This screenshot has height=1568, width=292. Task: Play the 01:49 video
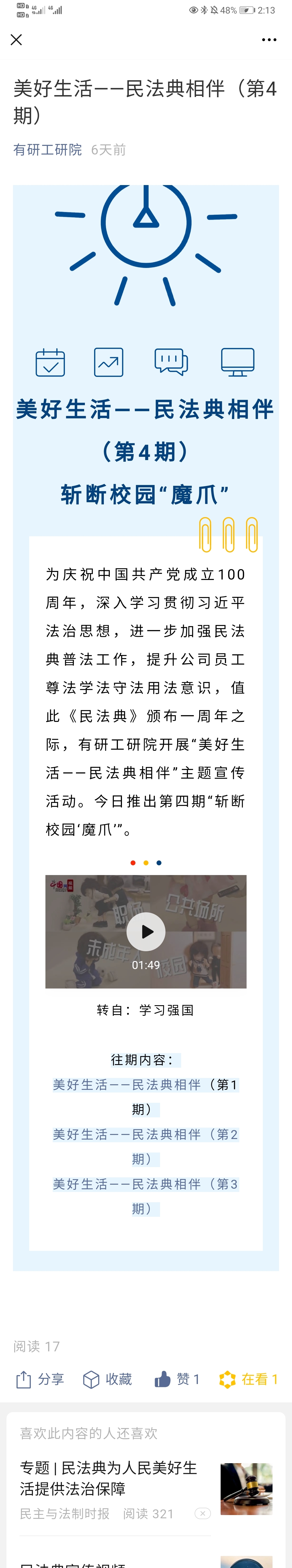pos(146,931)
